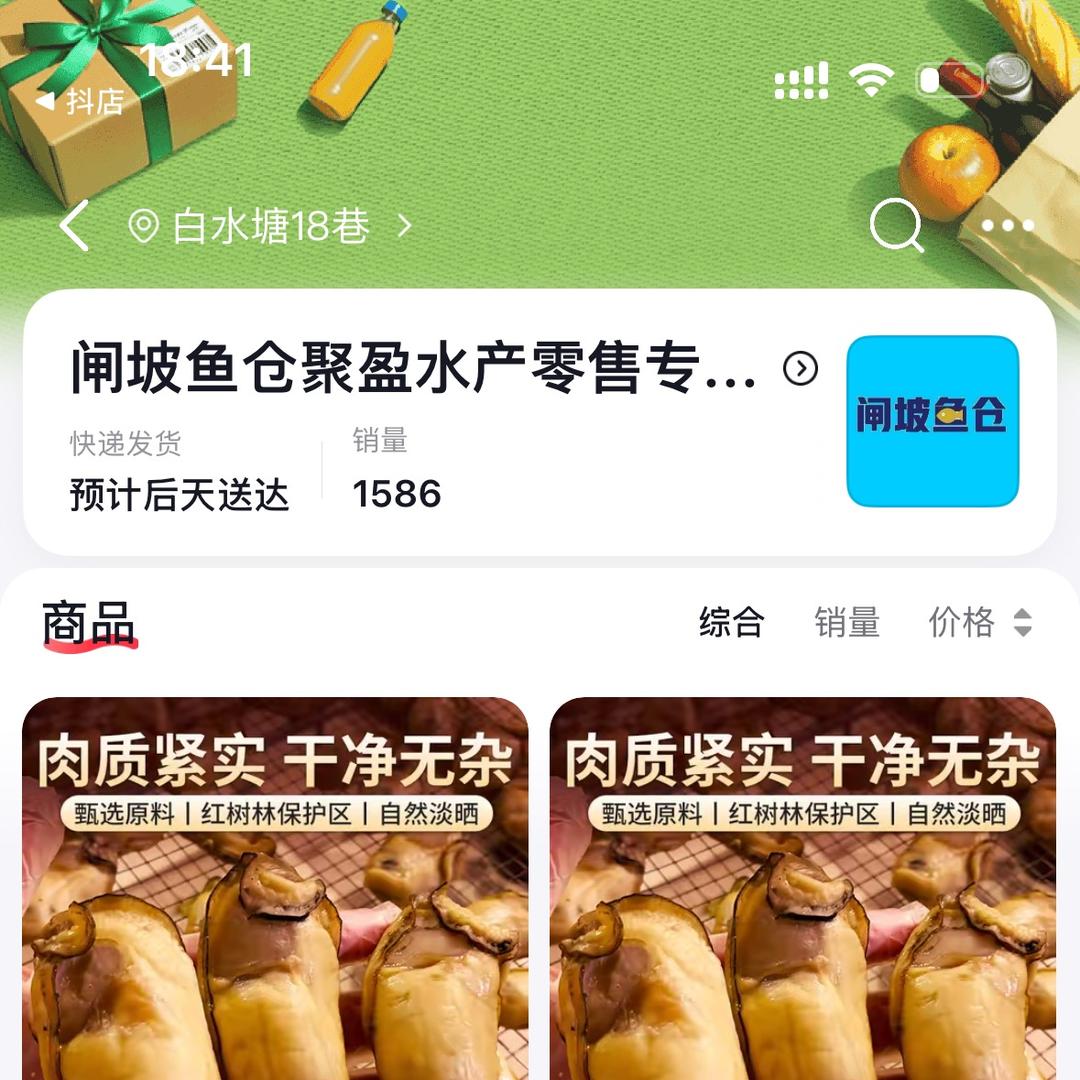Viewport: 1080px width, 1080px height.
Task: Sort products by 销量
Action: [x=846, y=622]
